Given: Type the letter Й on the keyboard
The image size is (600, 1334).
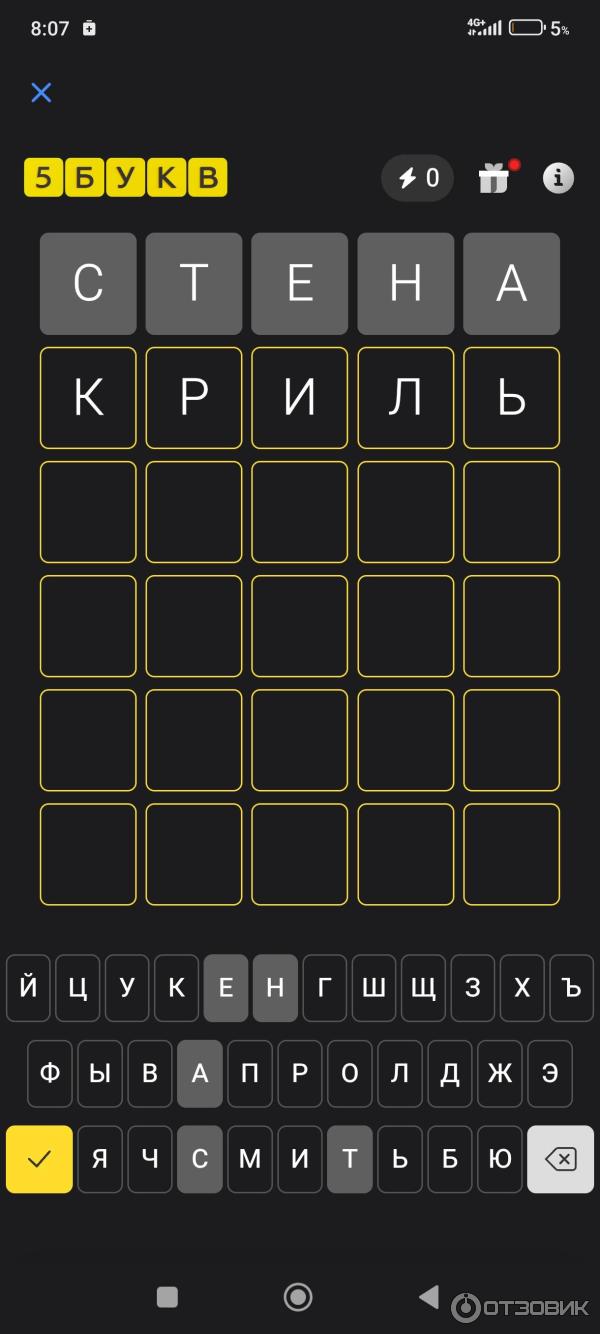Looking at the screenshot, I should 28,988.
